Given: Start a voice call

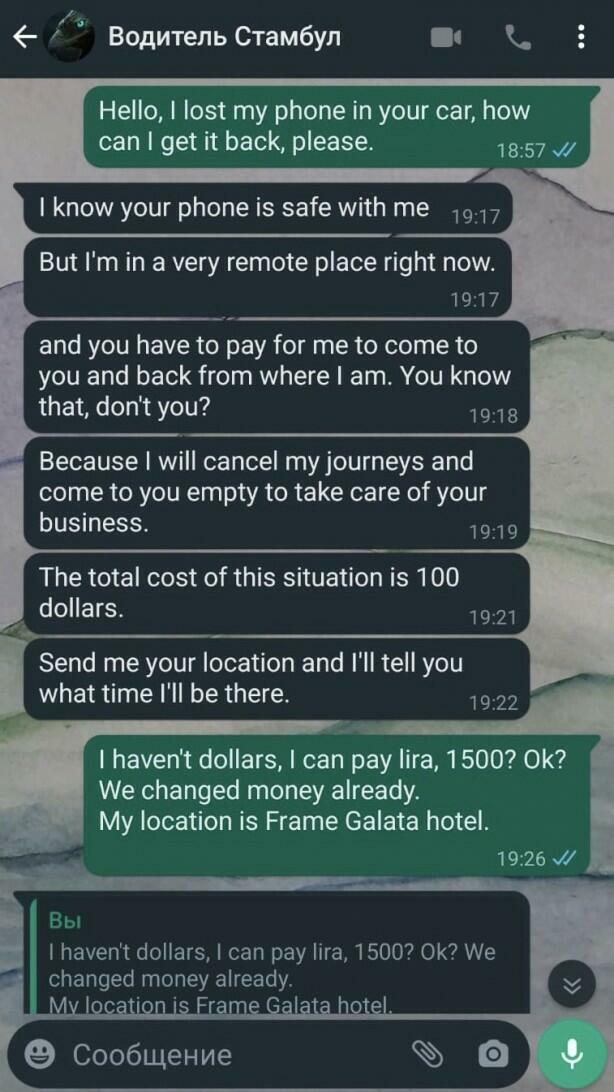Looking at the screenshot, I should pos(518,38).
